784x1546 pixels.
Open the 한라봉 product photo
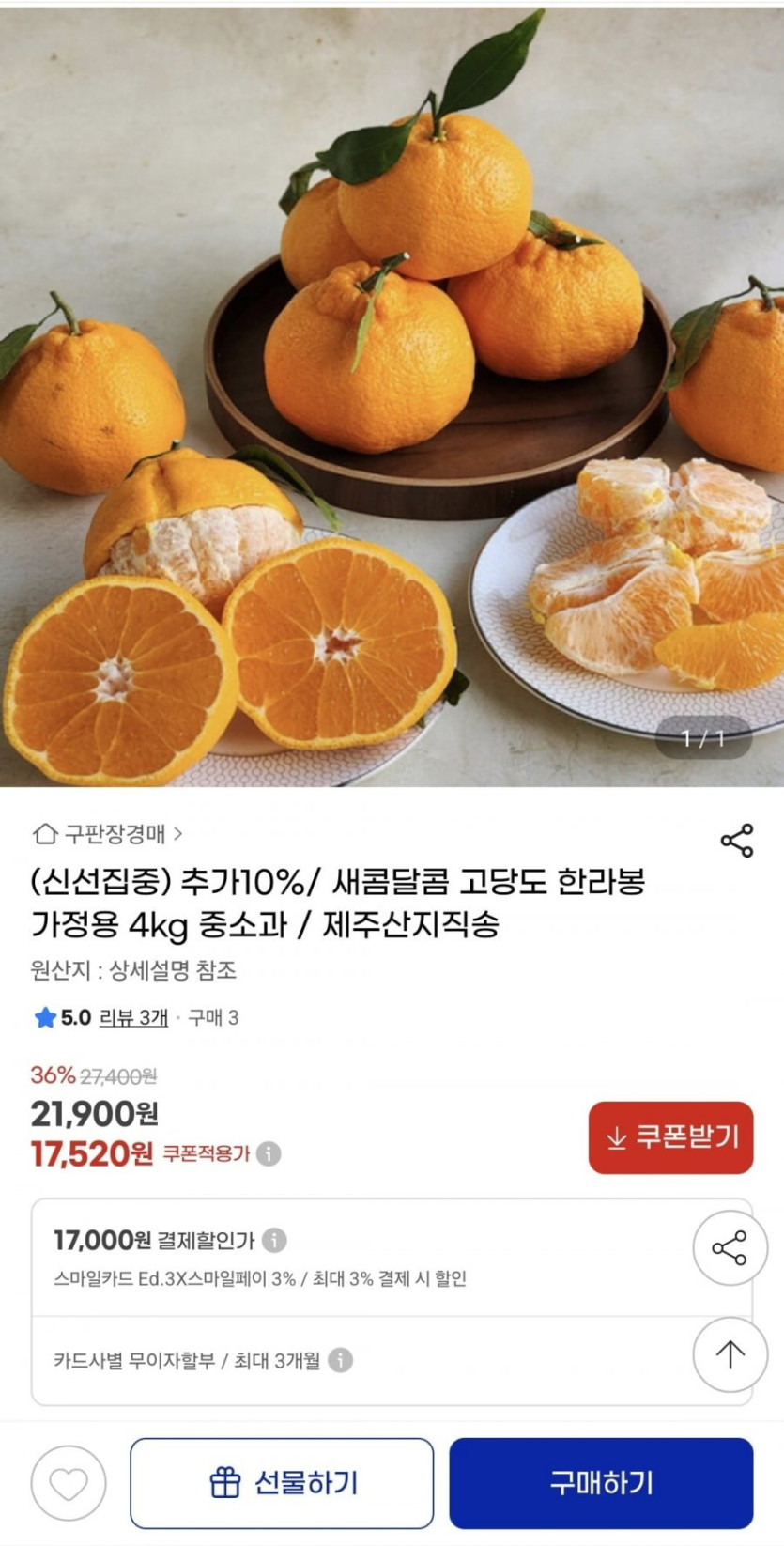(392, 394)
